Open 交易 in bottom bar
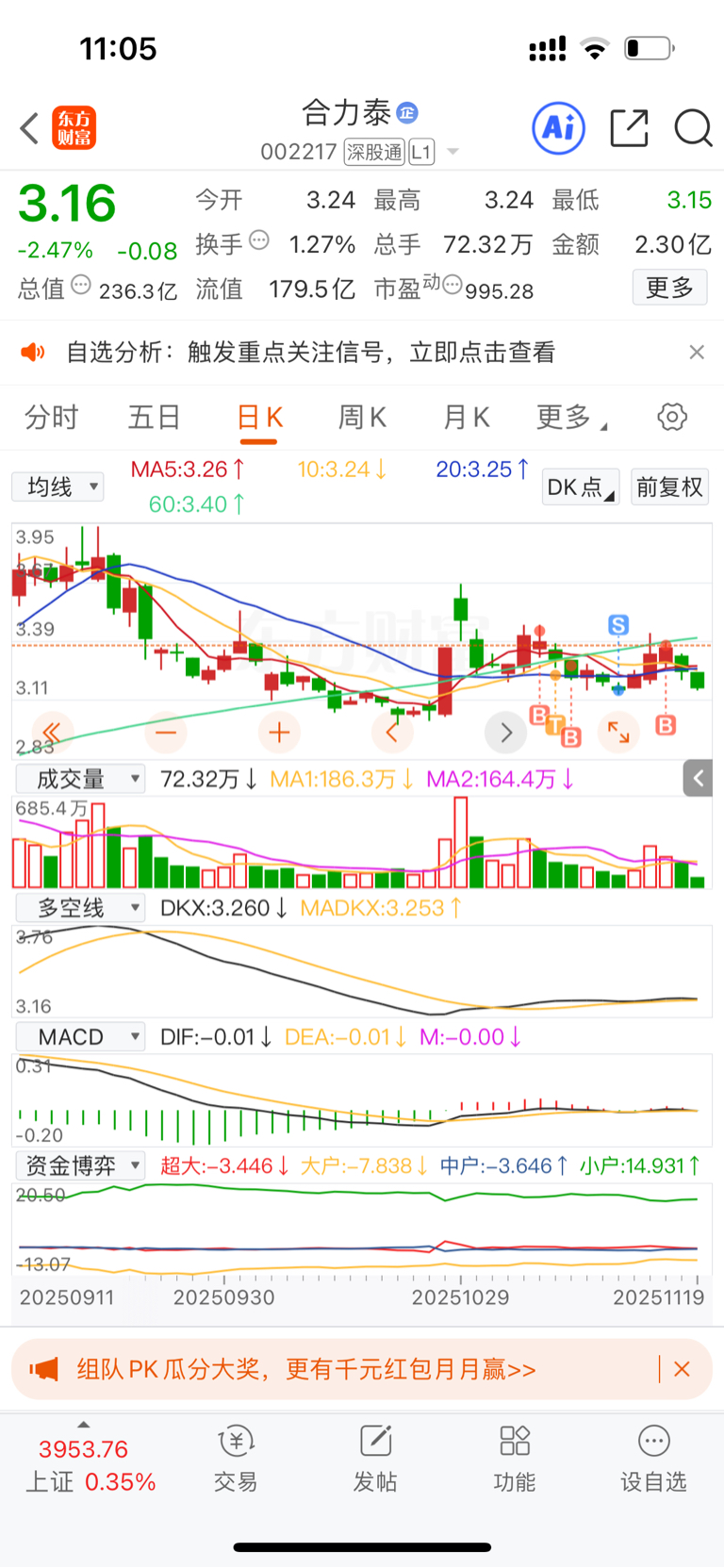The height and width of the screenshot is (1568, 724). click(x=236, y=1458)
